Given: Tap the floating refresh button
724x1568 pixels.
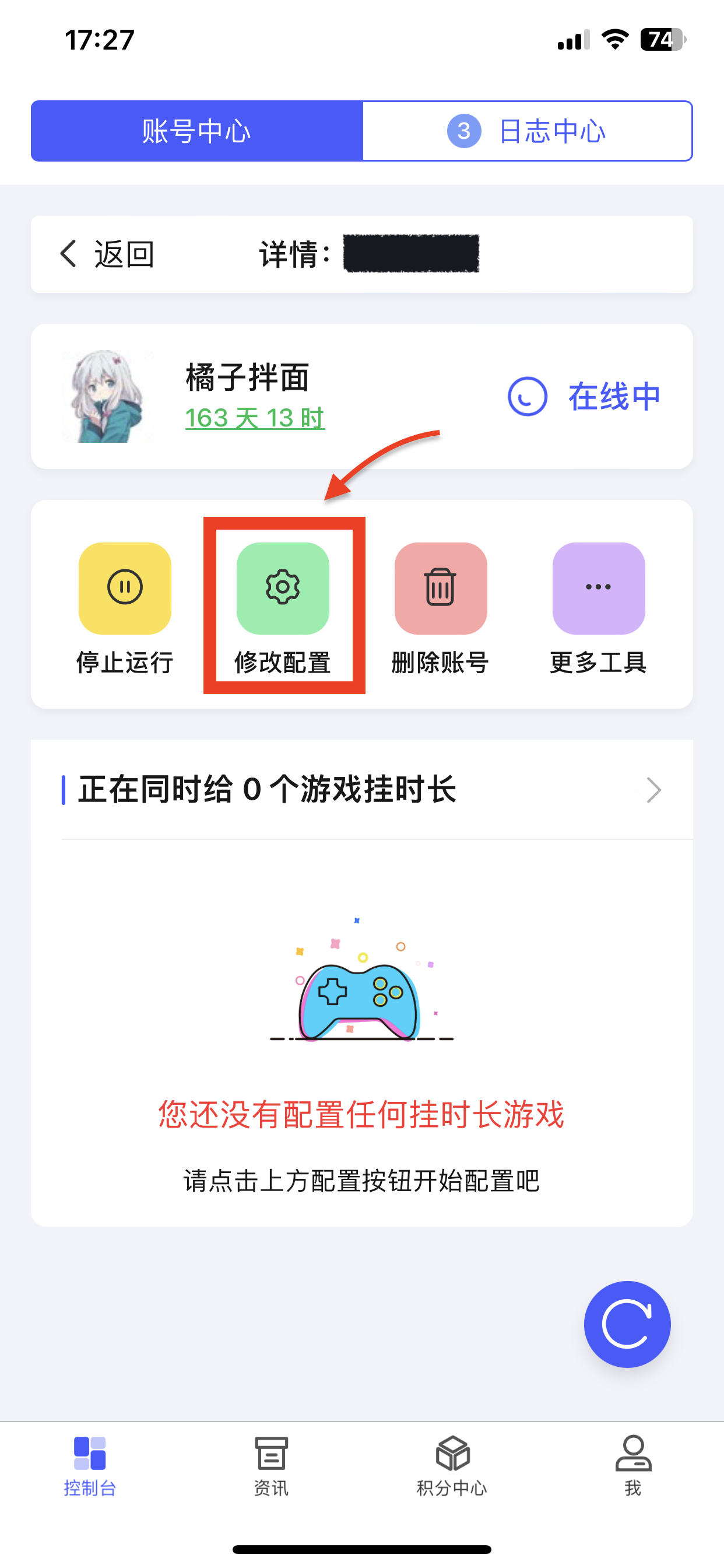Looking at the screenshot, I should point(627,1325).
